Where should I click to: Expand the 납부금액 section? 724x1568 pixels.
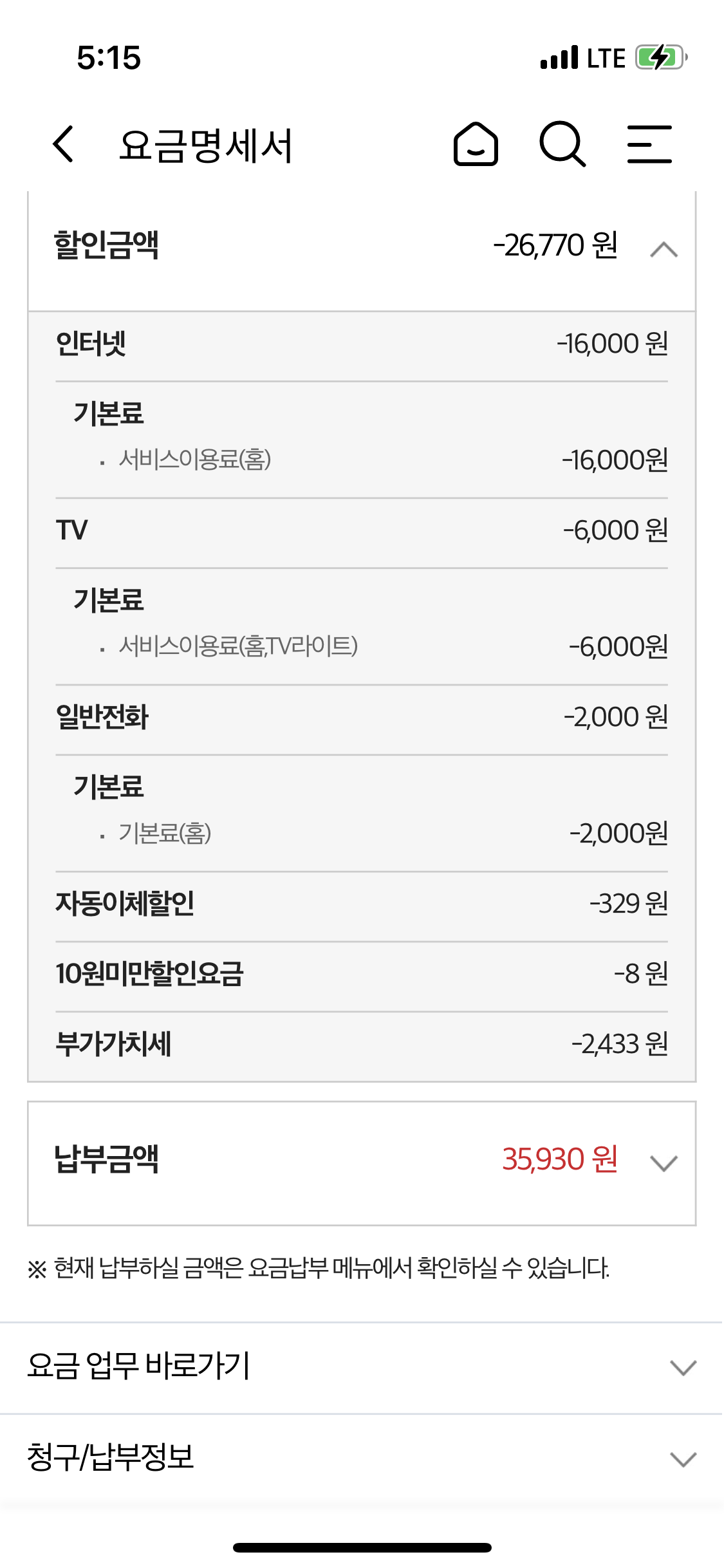click(x=664, y=1163)
